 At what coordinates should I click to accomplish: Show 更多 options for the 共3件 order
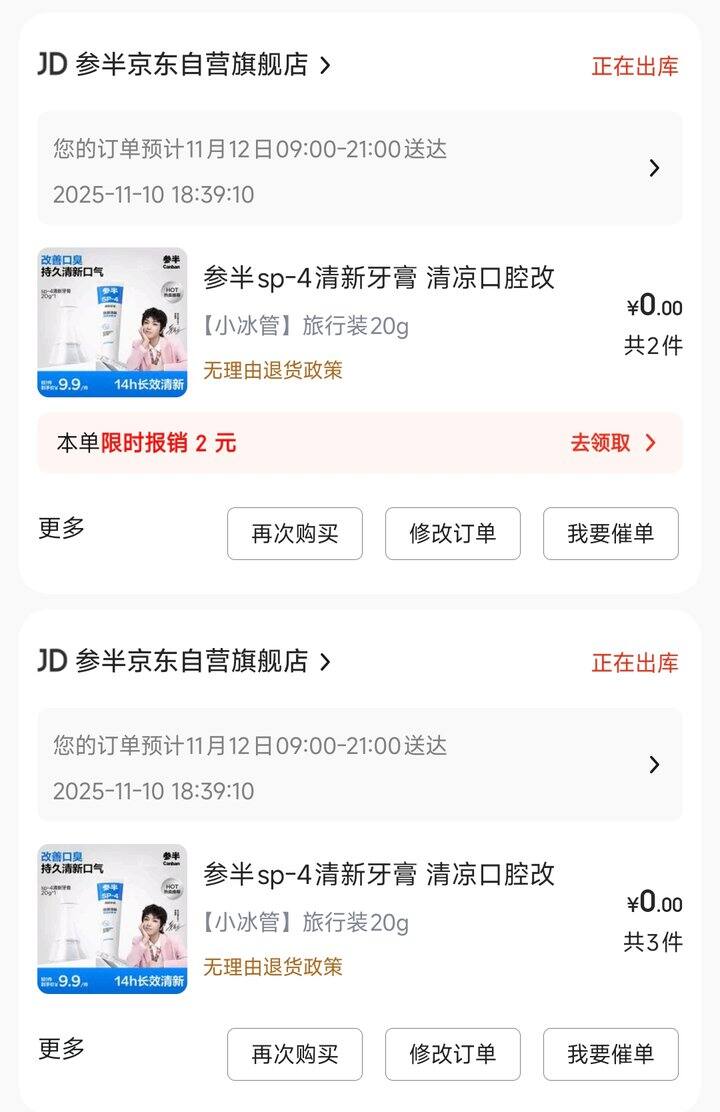(x=62, y=1049)
